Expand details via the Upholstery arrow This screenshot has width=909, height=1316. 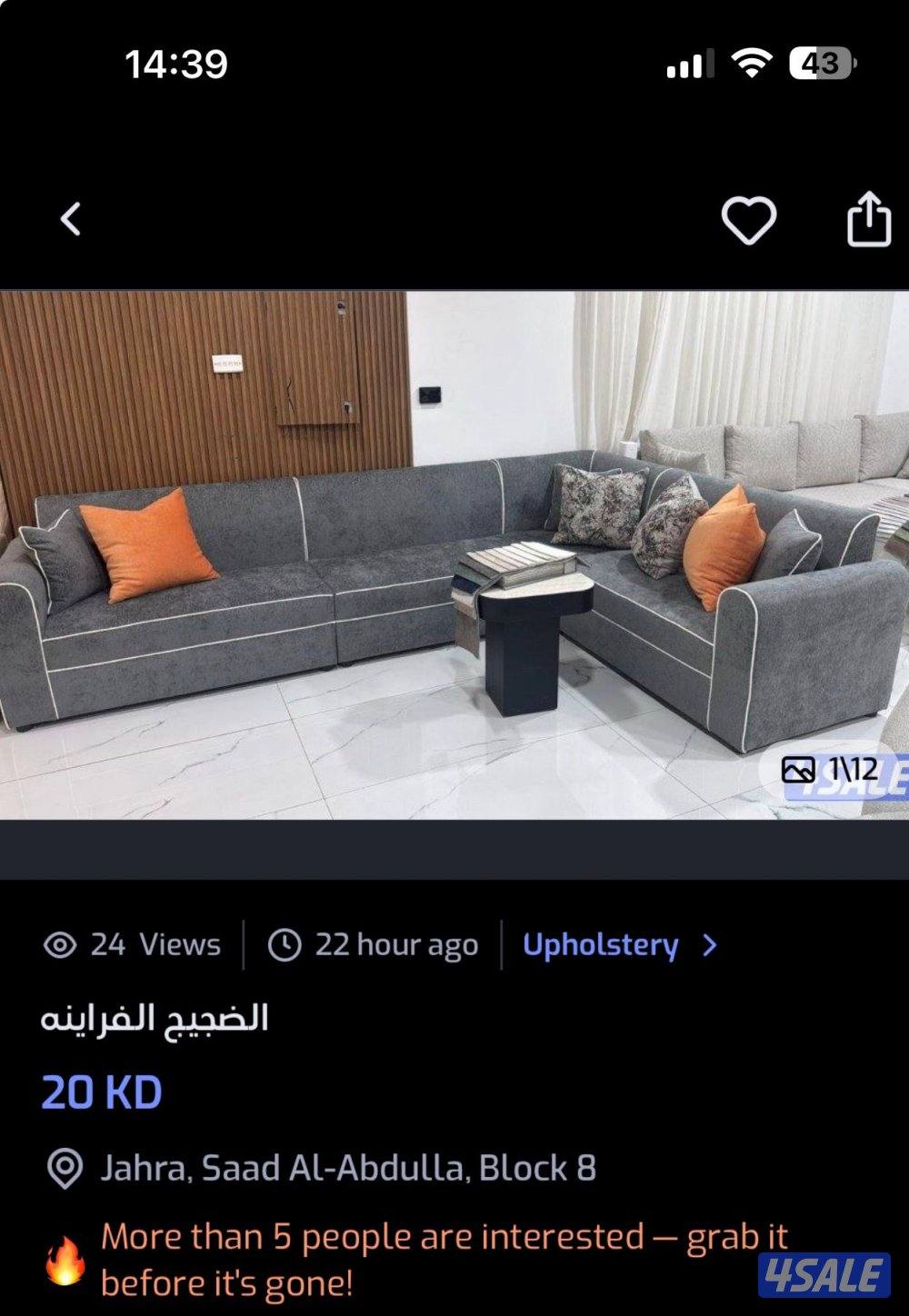click(x=714, y=945)
